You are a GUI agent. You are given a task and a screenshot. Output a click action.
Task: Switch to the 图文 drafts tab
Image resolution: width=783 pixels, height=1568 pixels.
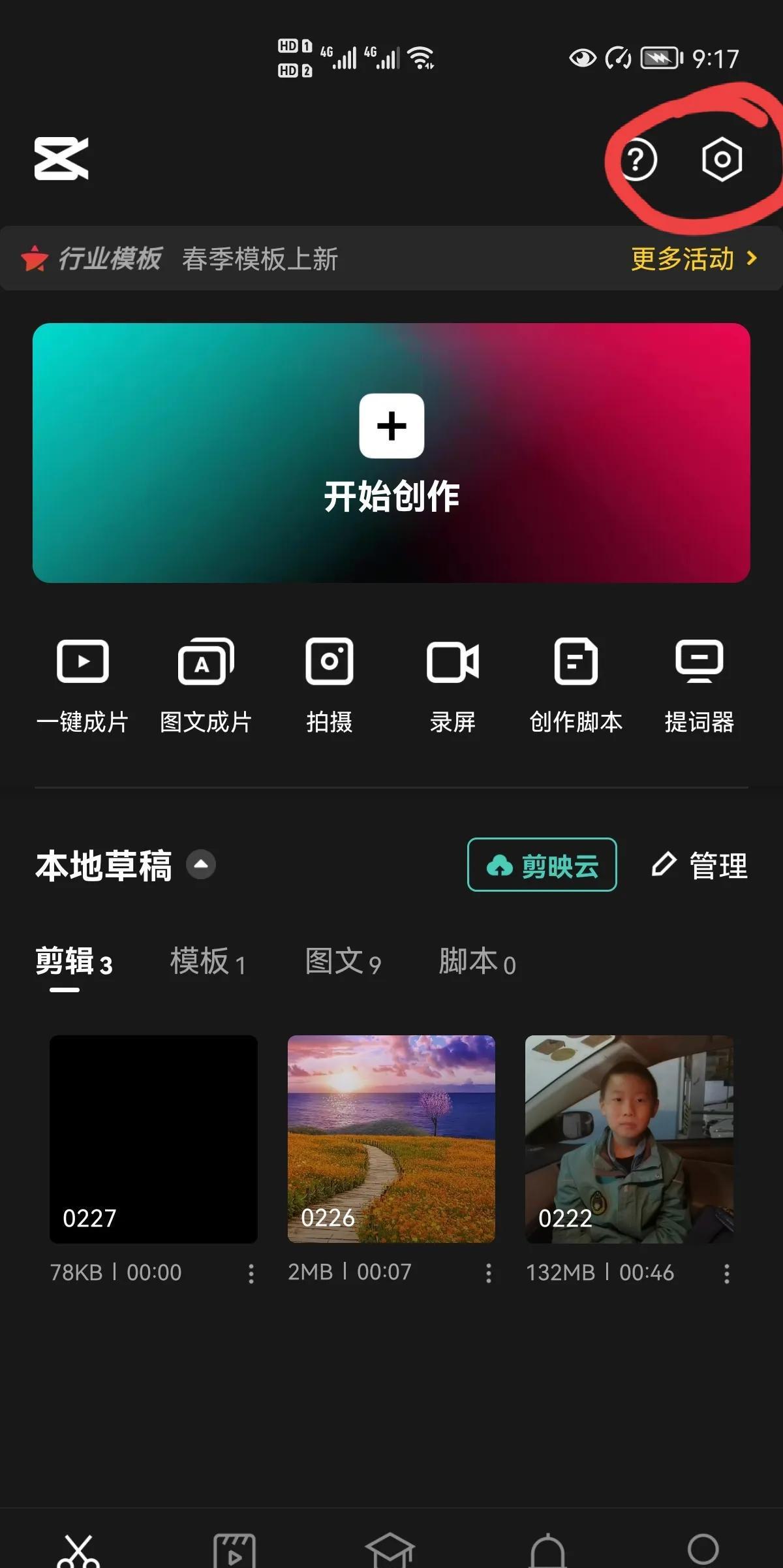tap(343, 962)
